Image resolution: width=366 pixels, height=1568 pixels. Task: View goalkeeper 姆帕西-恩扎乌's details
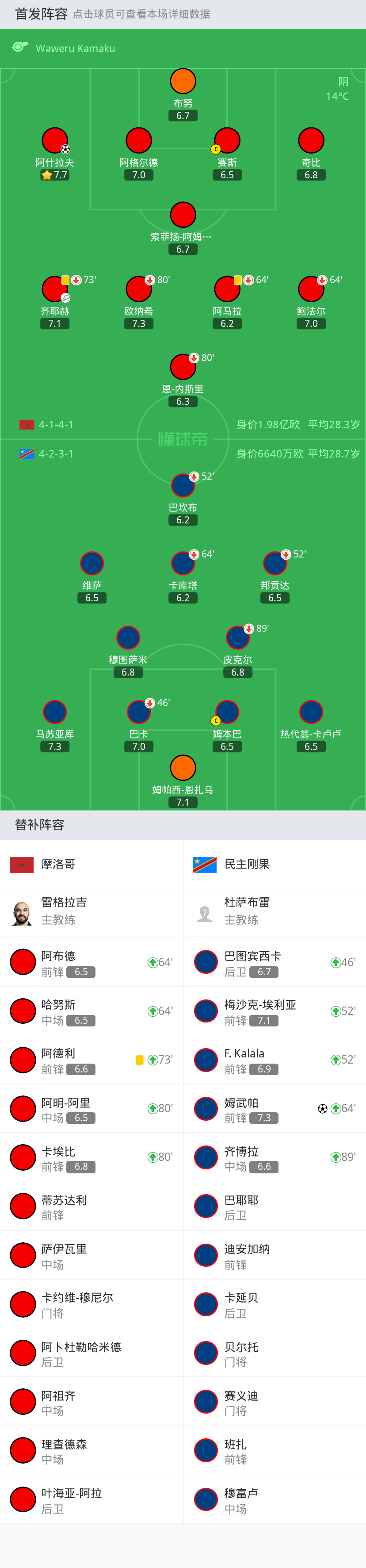[183, 768]
